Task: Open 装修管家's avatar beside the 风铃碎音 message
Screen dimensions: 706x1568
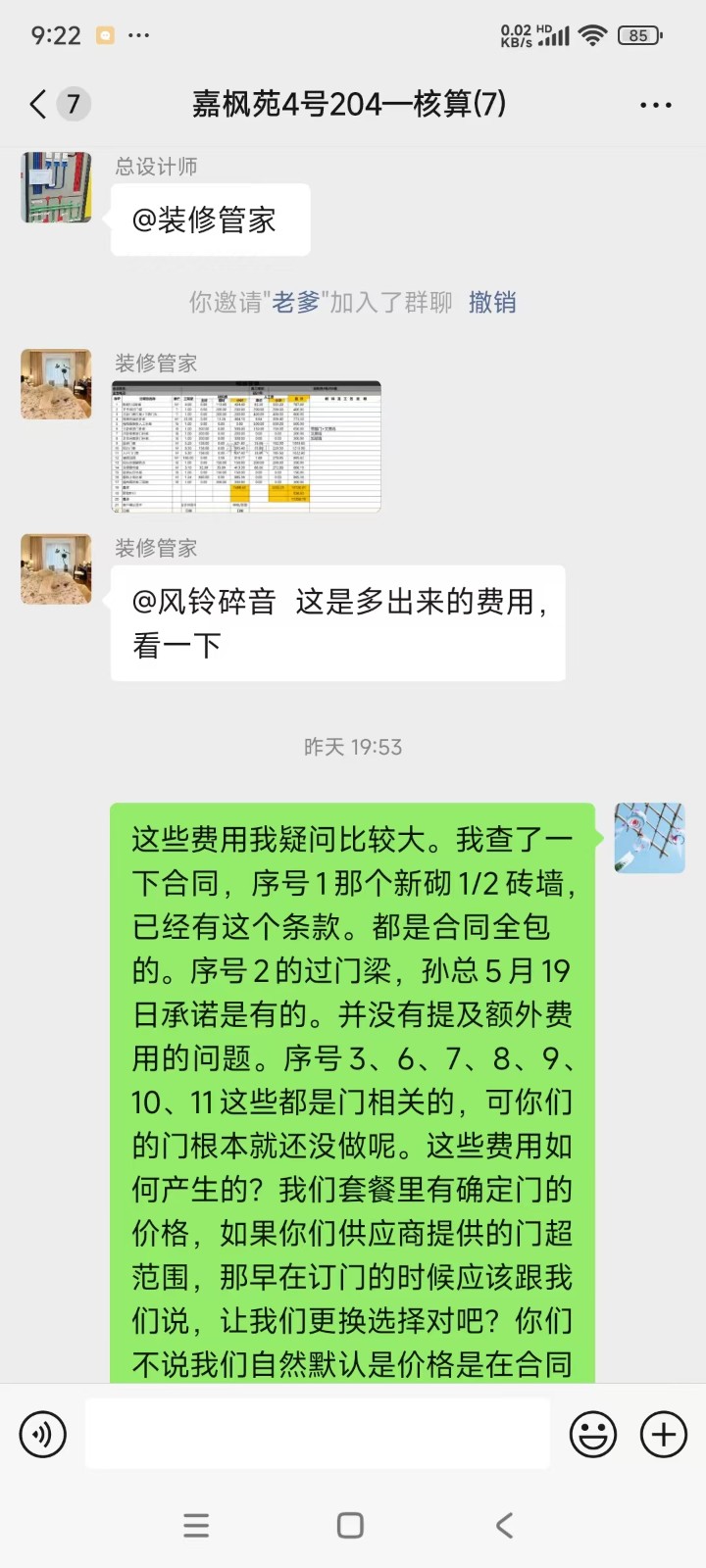Action: 56,569
